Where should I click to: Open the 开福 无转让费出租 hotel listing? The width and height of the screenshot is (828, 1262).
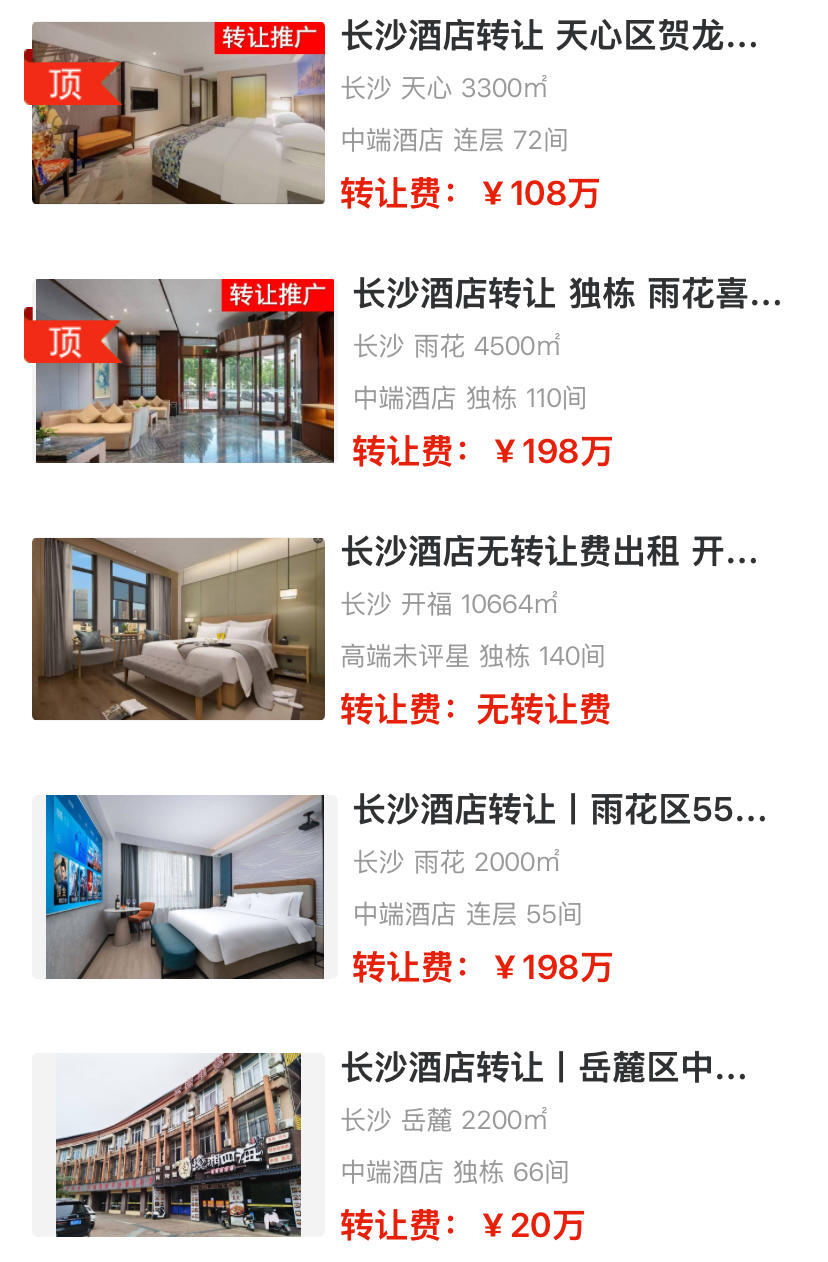[x=549, y=552]
